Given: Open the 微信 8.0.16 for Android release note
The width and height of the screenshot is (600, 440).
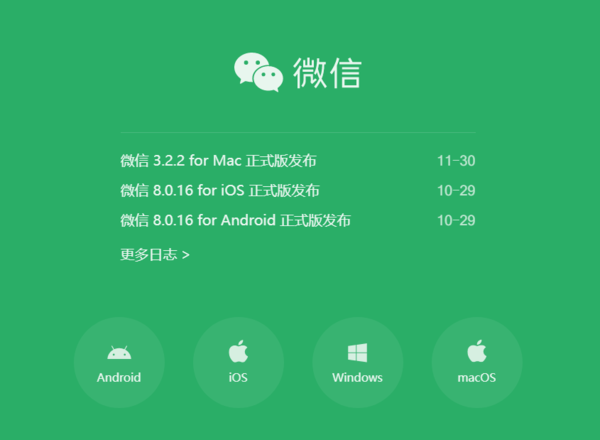Looking at the screenshot, I should 235,220.
